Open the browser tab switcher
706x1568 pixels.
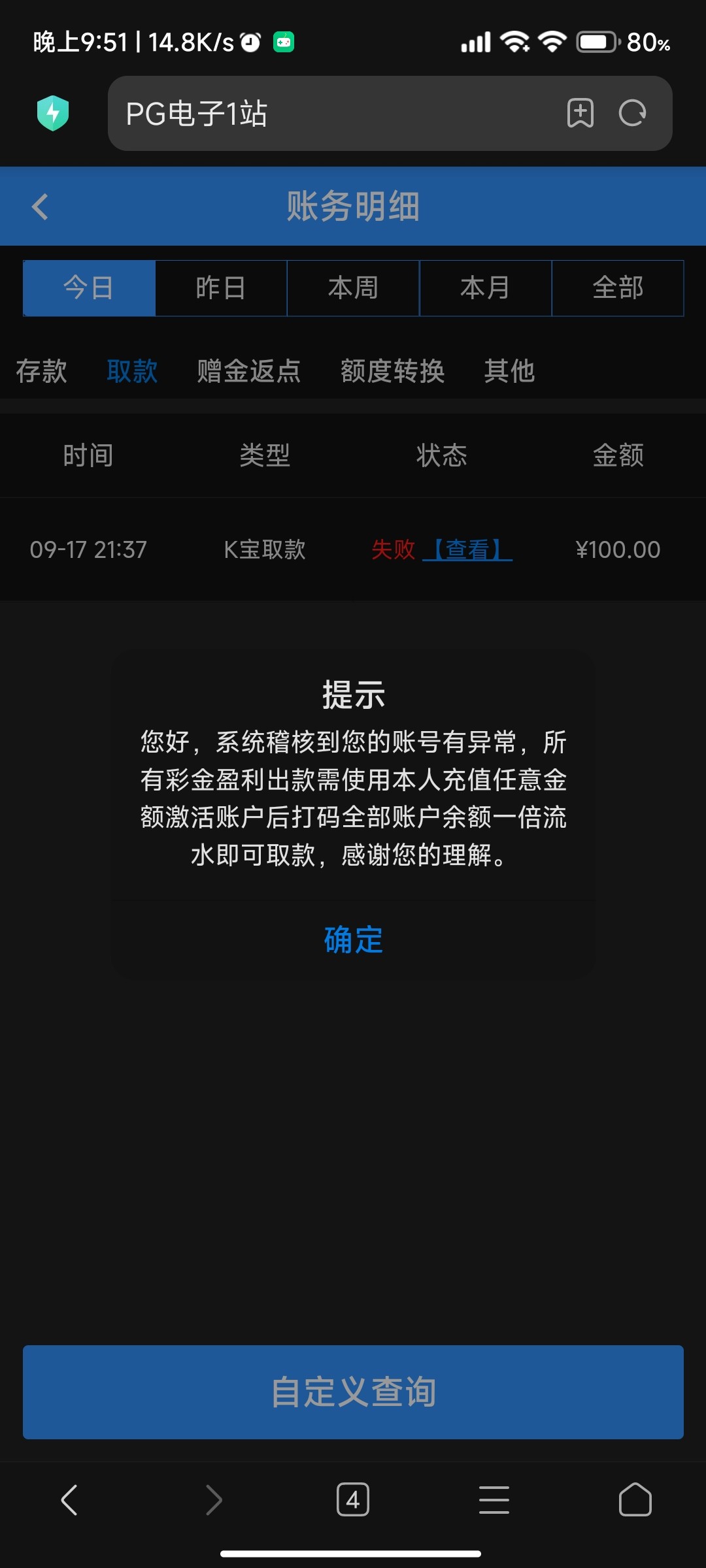point(353,1499)
